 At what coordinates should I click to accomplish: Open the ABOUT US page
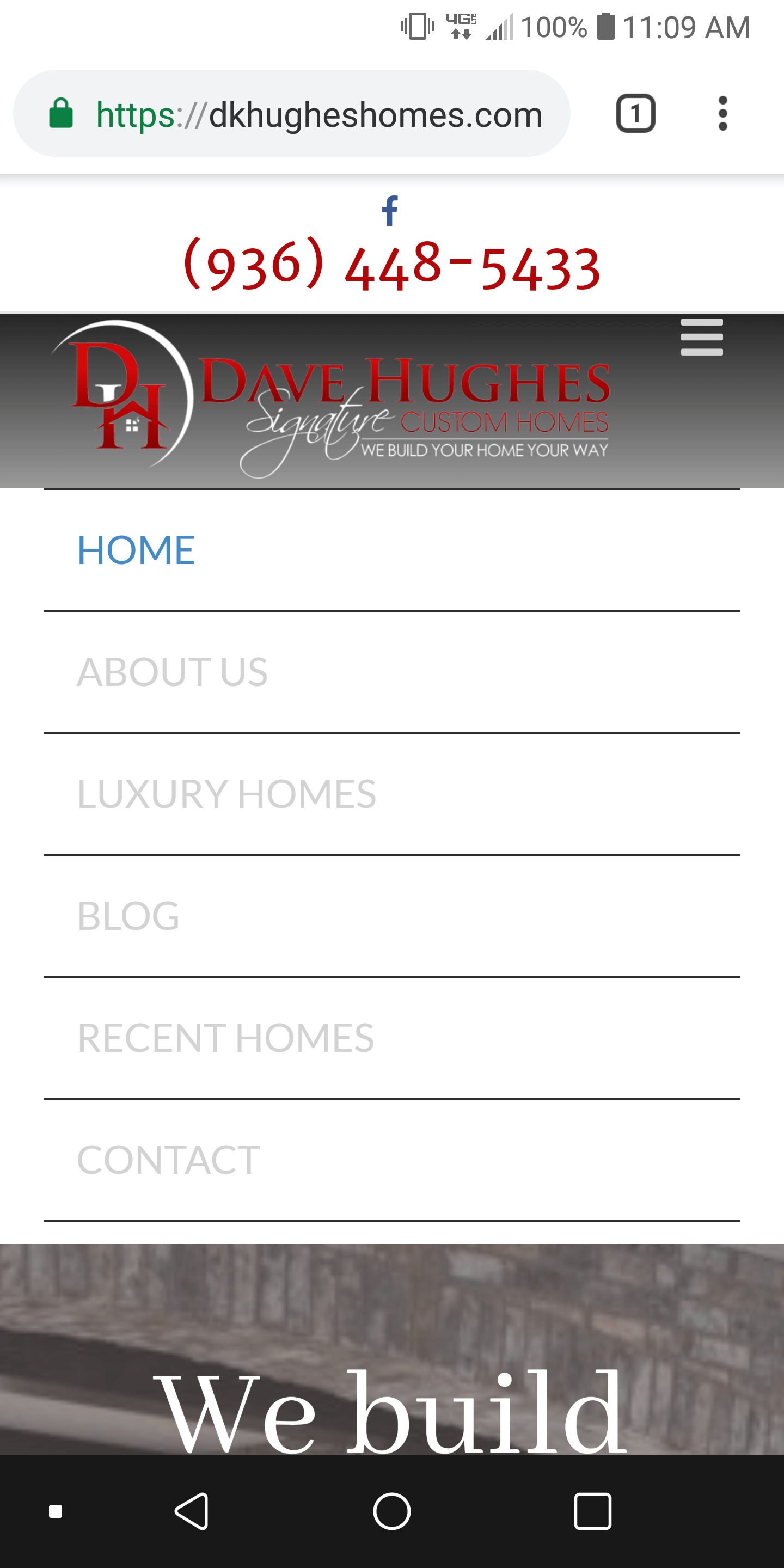tap(392, 672)
